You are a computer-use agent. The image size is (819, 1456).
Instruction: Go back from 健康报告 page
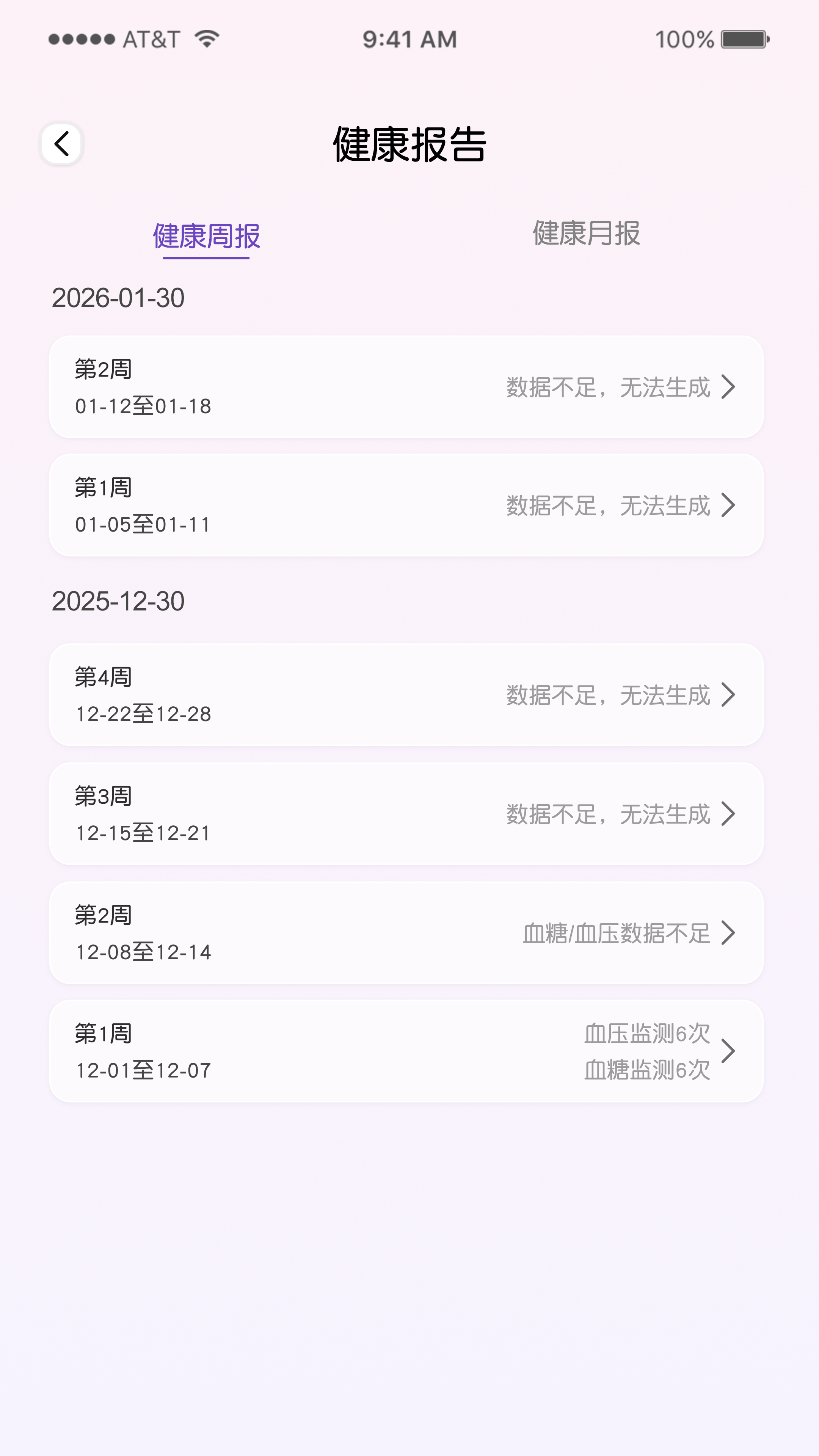click(61, 144)
